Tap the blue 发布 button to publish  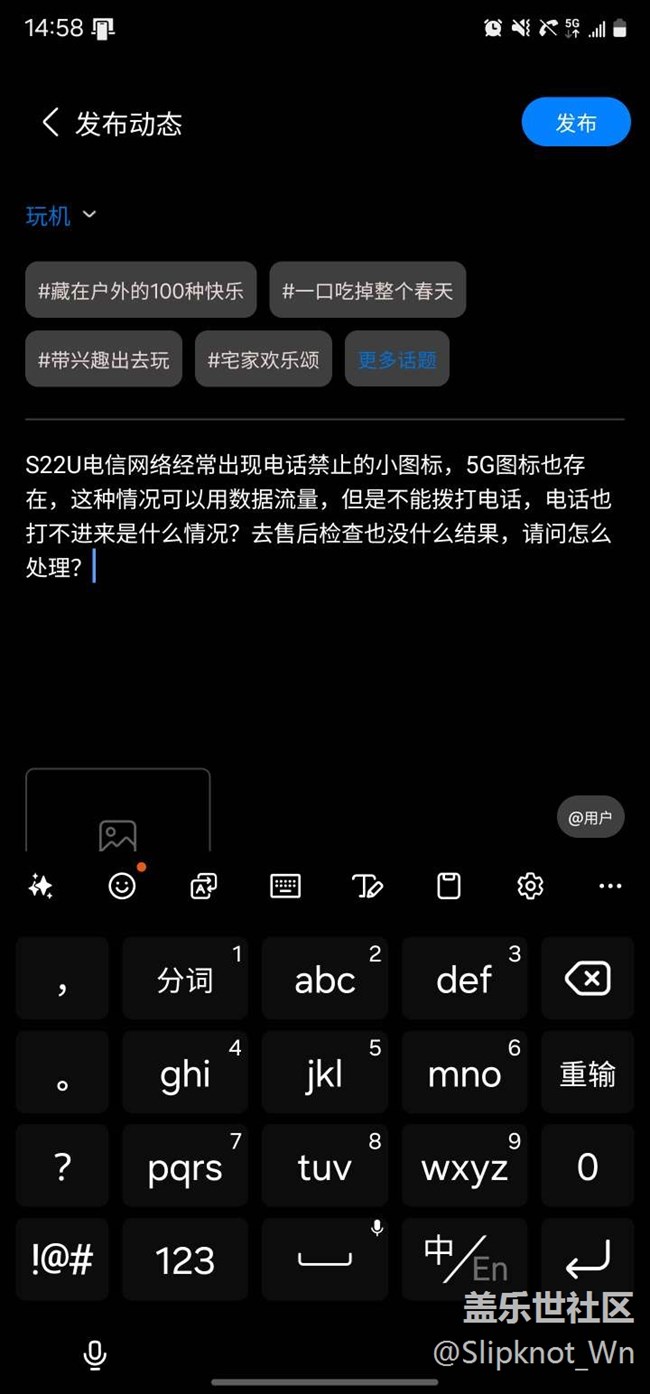point(576,123)
